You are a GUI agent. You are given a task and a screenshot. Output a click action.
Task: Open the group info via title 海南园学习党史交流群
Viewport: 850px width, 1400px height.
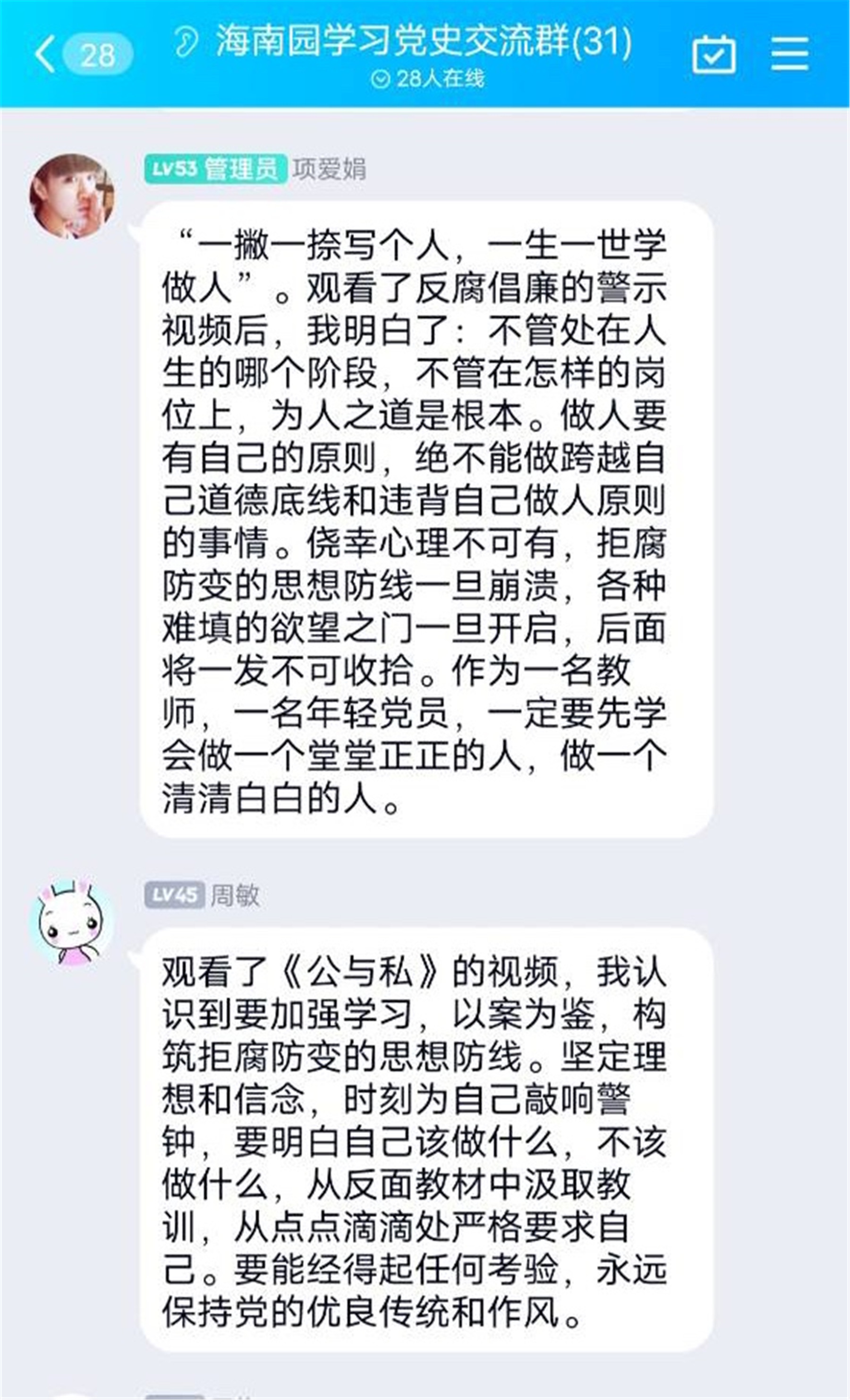coord(423,42)
